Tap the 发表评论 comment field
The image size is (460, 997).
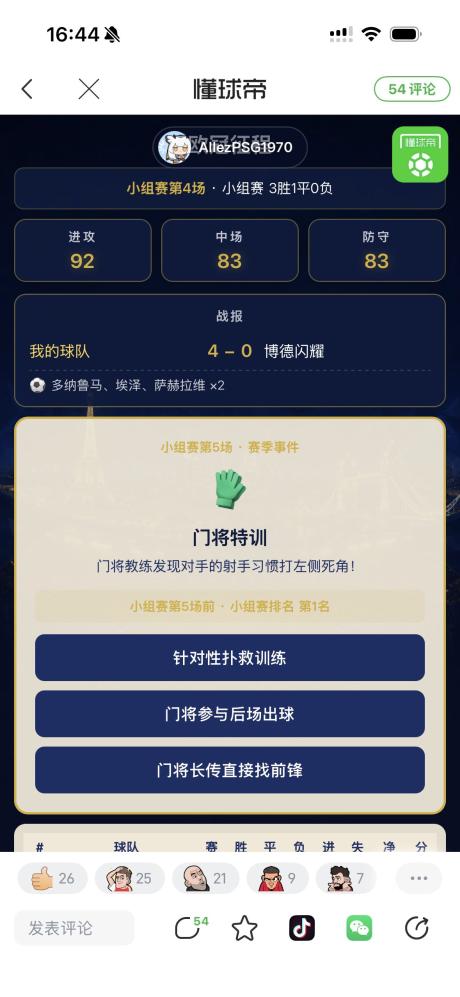coord(74,928)
